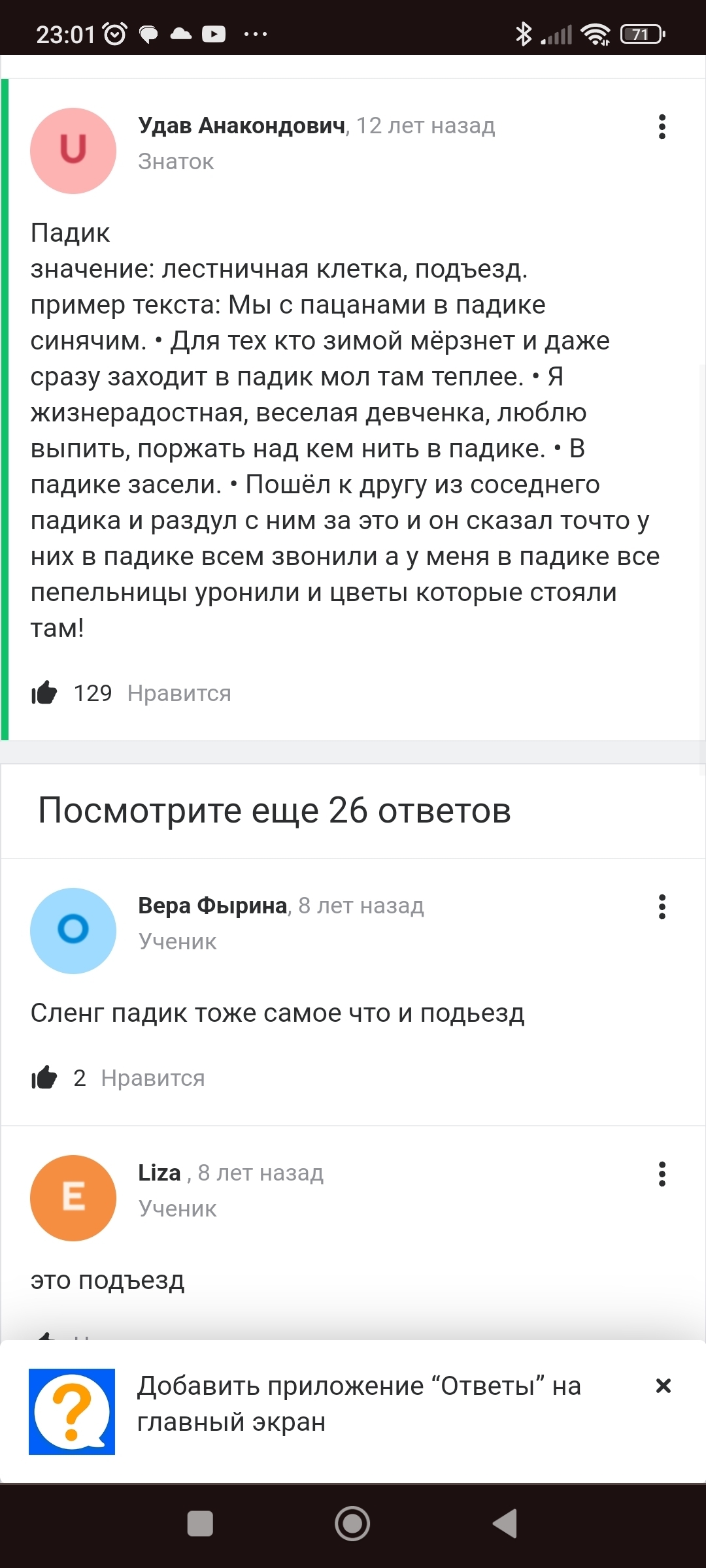Open overflow menu on Liza's answer
The image size is (706, 1568).
[662, 1174]
